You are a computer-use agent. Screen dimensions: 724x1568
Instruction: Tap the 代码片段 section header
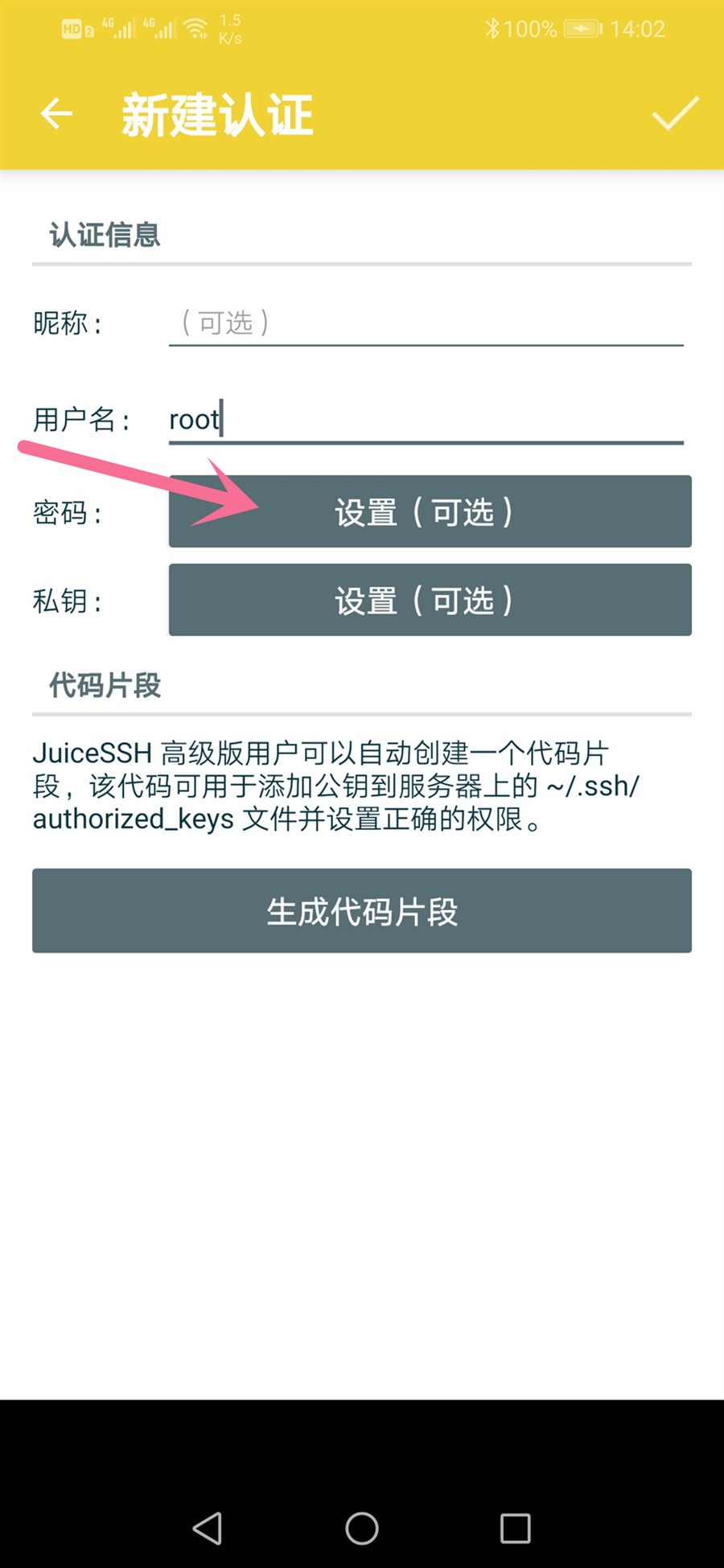click(x=102, y=686)
